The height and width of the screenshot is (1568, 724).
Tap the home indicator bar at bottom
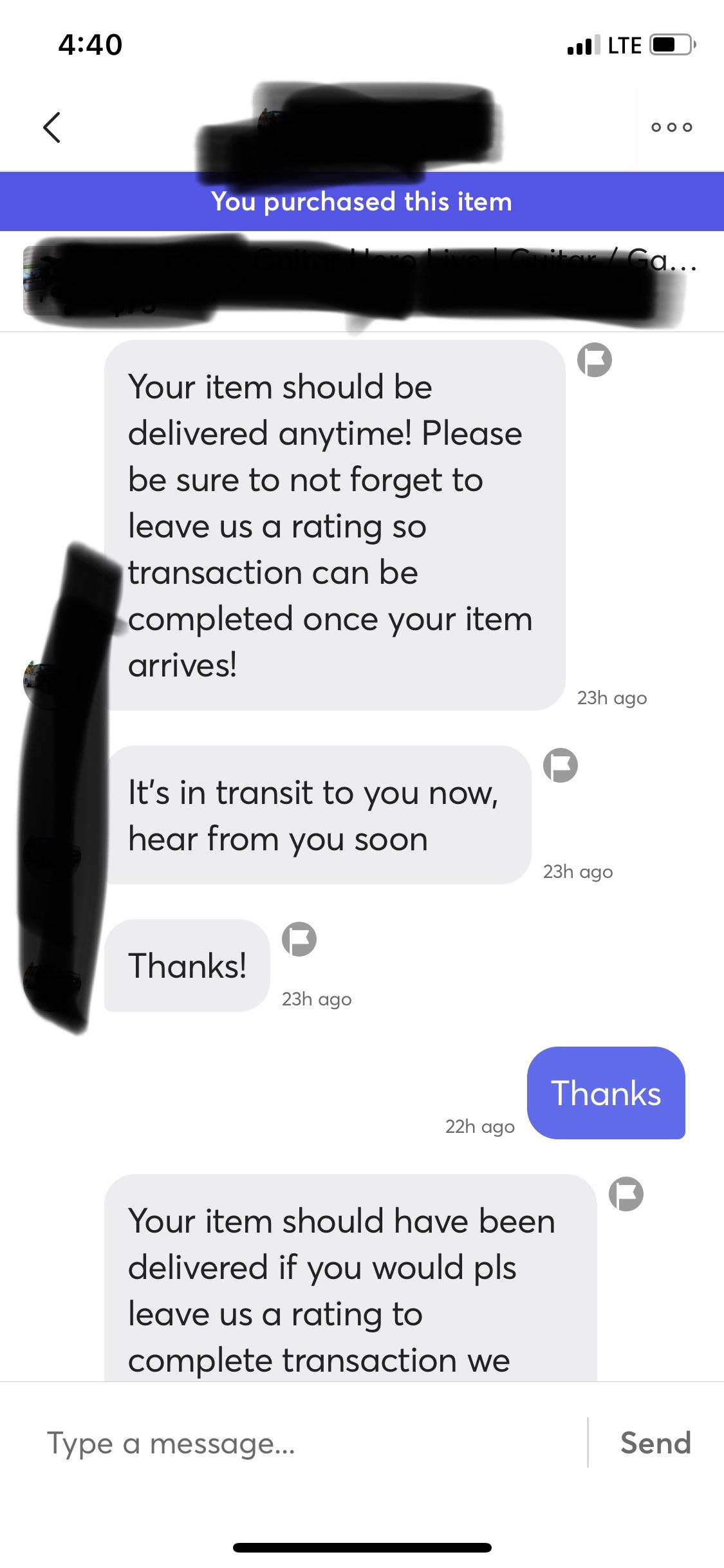[x=362, y=1548]
